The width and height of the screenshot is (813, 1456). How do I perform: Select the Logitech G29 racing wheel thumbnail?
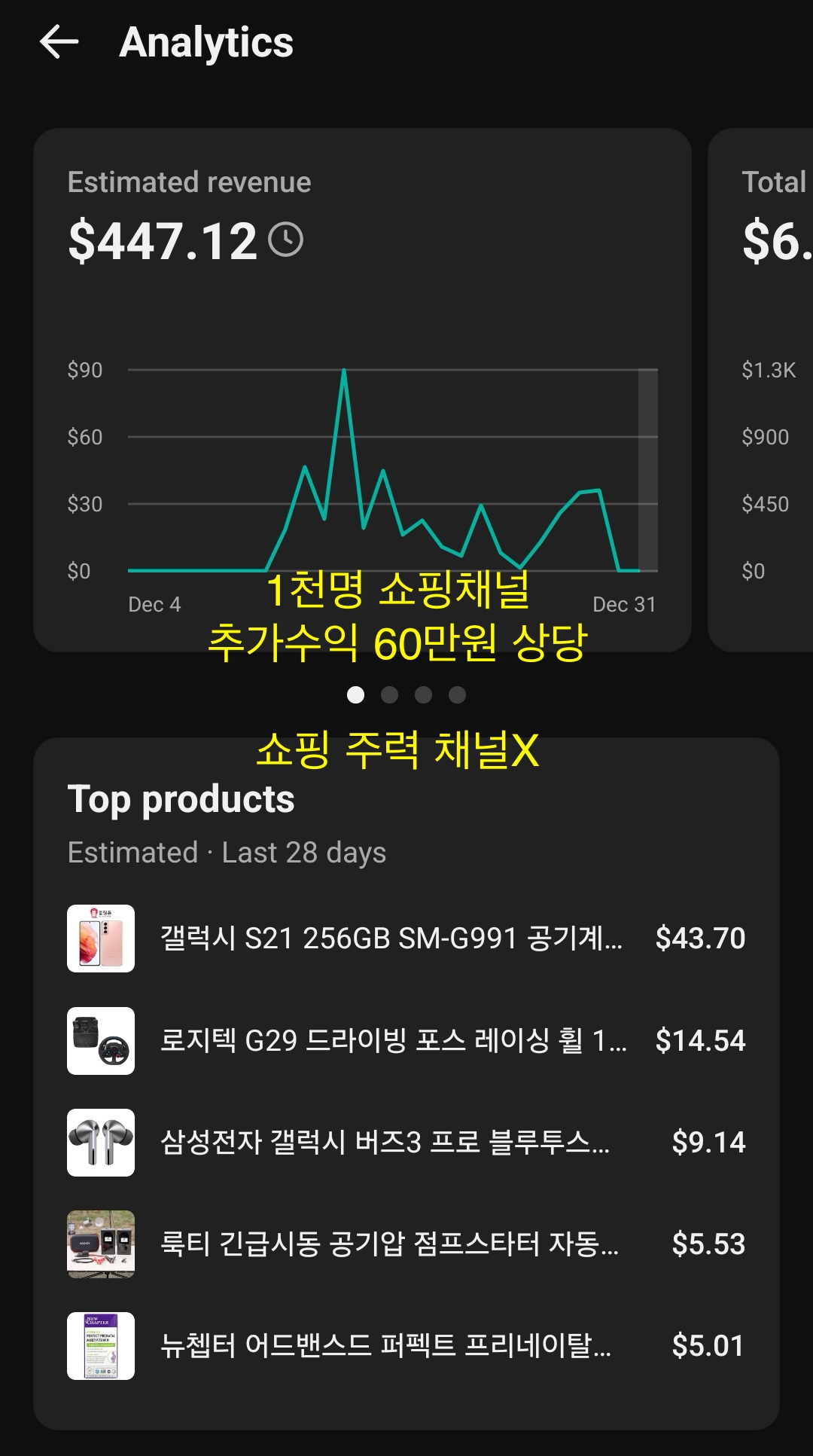101,1041
